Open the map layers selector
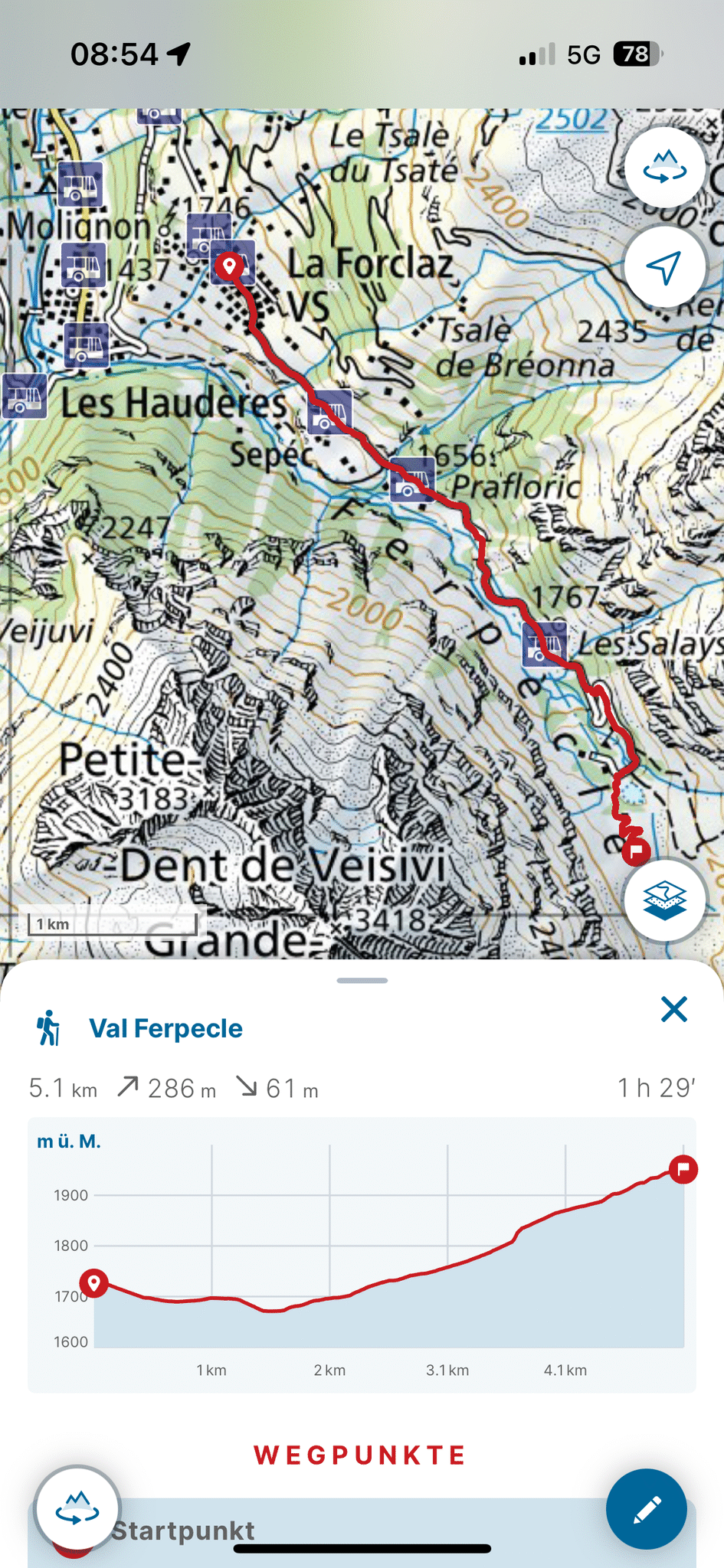Image resolution: width=724 pixels, height=1568 pixels. [x=664, y=900]
